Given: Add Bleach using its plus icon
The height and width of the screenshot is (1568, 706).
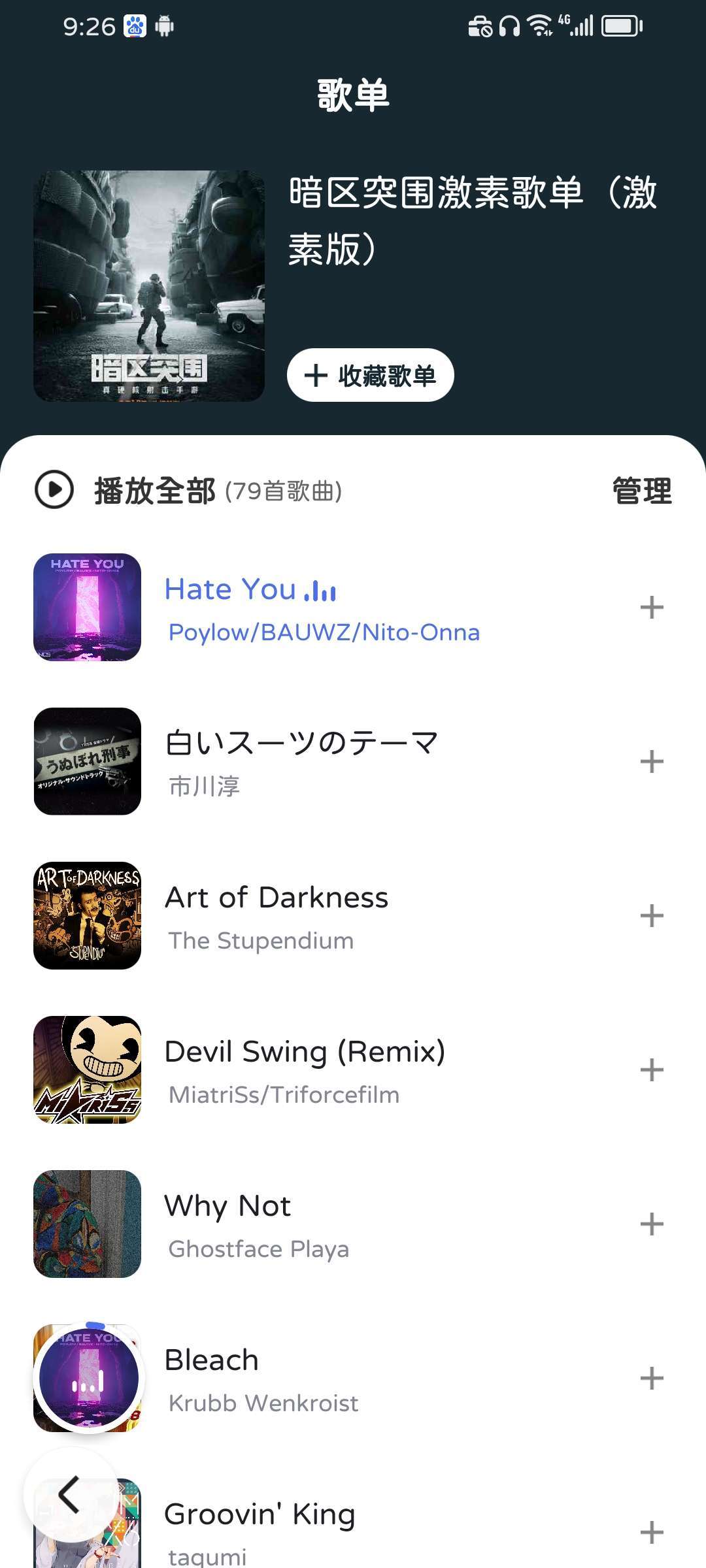Looking at the screenshot, I should click(651, 1379).
